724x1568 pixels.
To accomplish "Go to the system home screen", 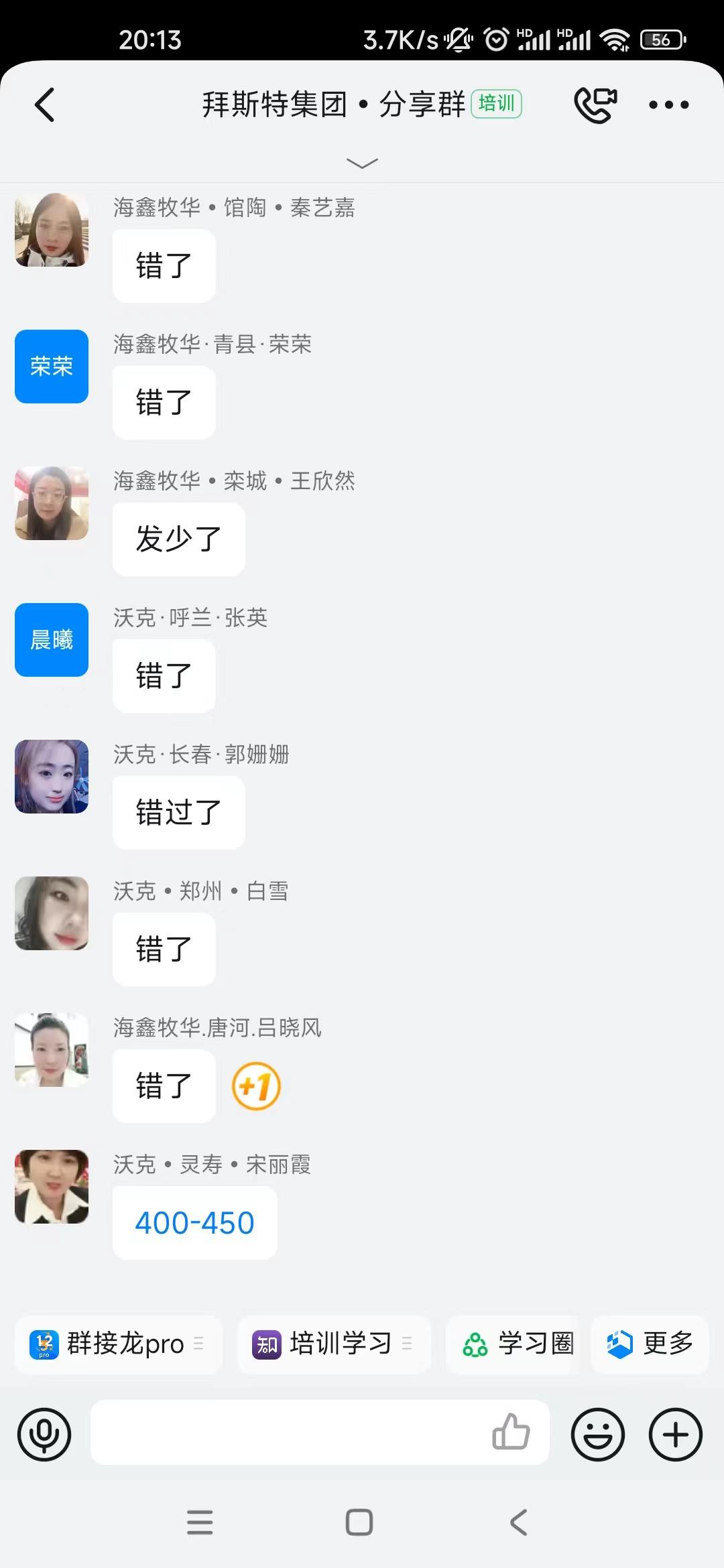I will click(x=359, y=1522).
